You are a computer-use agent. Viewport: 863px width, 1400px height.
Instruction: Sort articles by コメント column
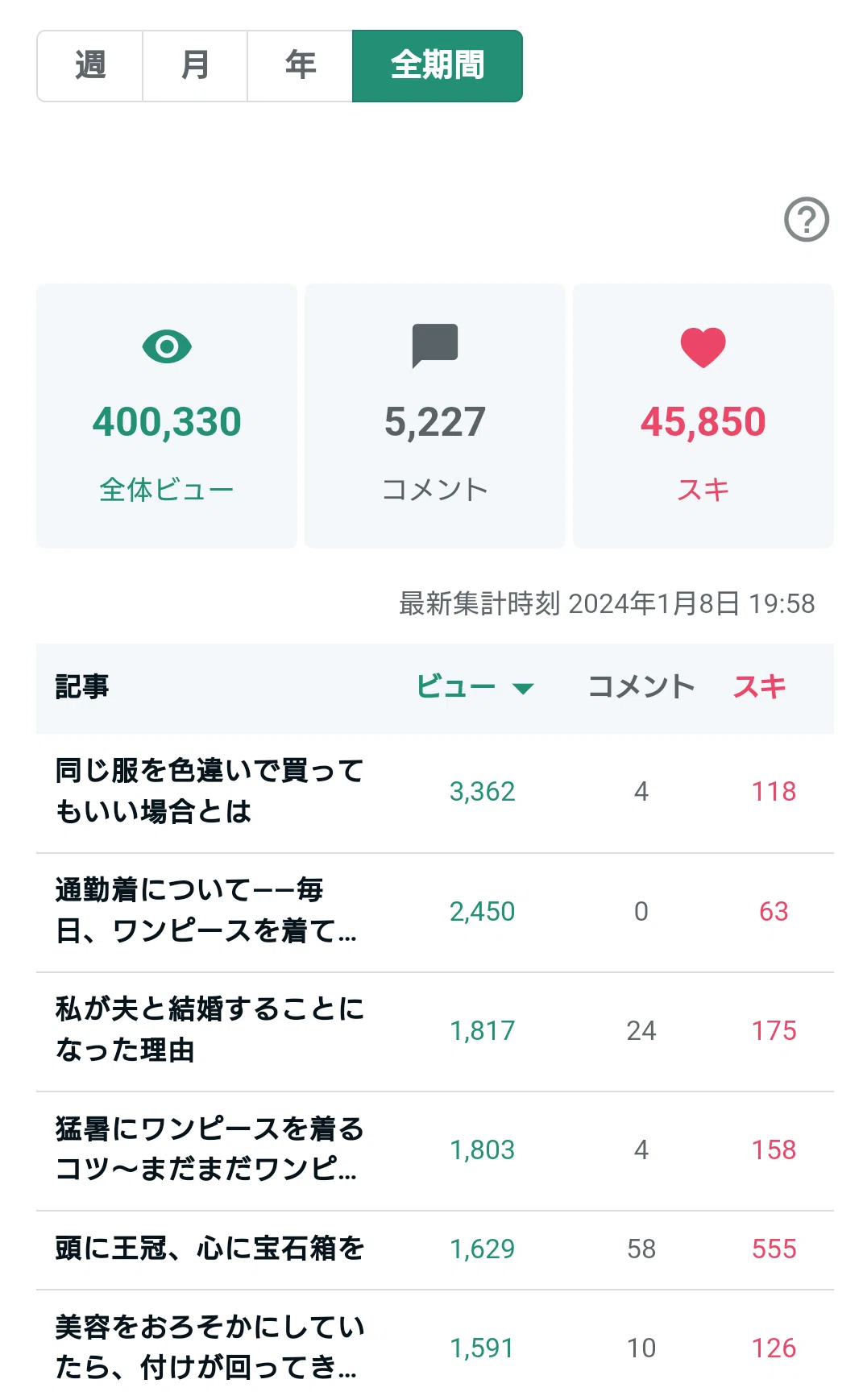[x=641, y=687]
